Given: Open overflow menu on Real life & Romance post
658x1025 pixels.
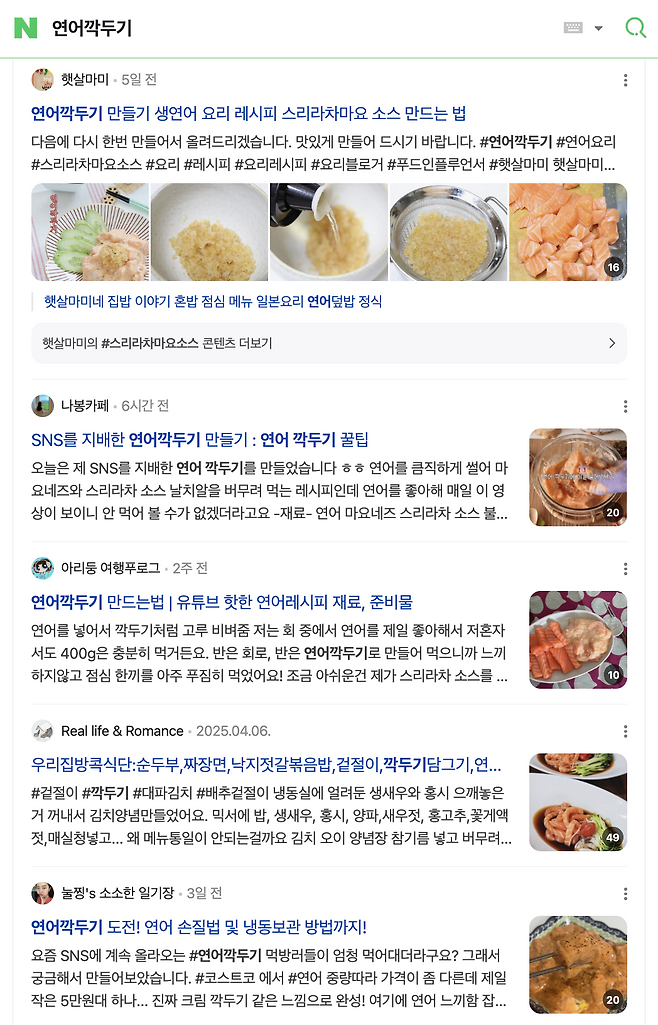Looking at the screenshot, I should click(x=625, y=731).
